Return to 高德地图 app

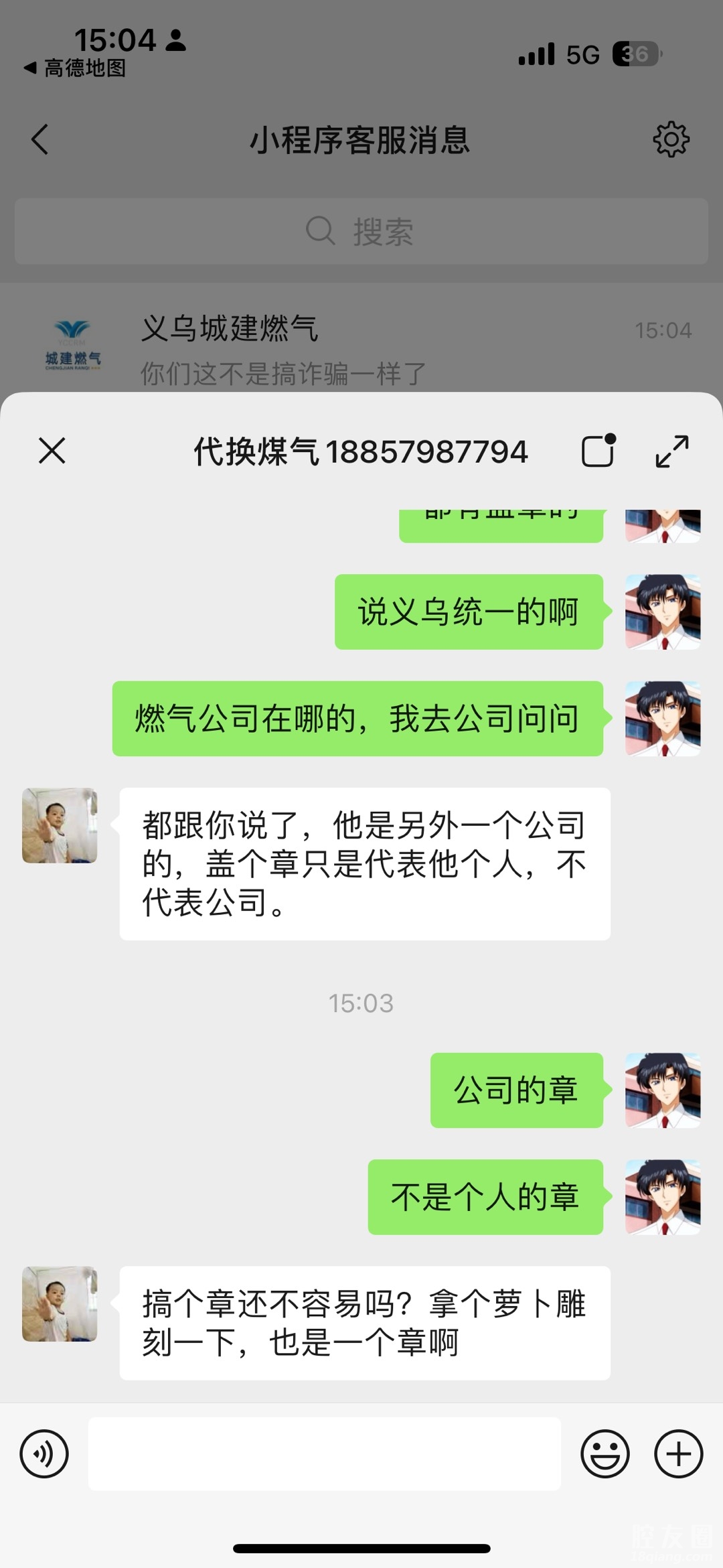75,68
